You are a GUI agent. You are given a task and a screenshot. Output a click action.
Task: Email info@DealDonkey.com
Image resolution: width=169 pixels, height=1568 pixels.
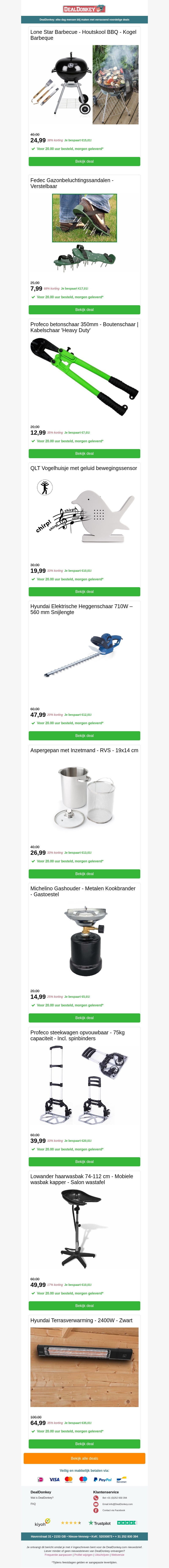[x=117, y=1504]
